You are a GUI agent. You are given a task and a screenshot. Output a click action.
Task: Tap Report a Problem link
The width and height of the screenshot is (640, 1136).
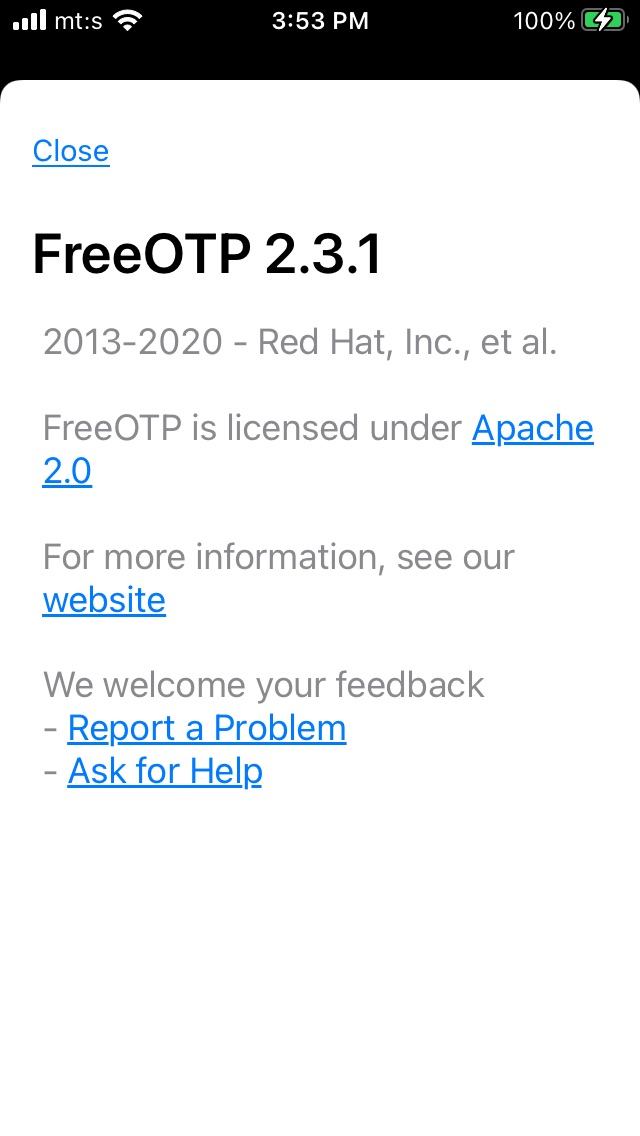pos(207,728)
